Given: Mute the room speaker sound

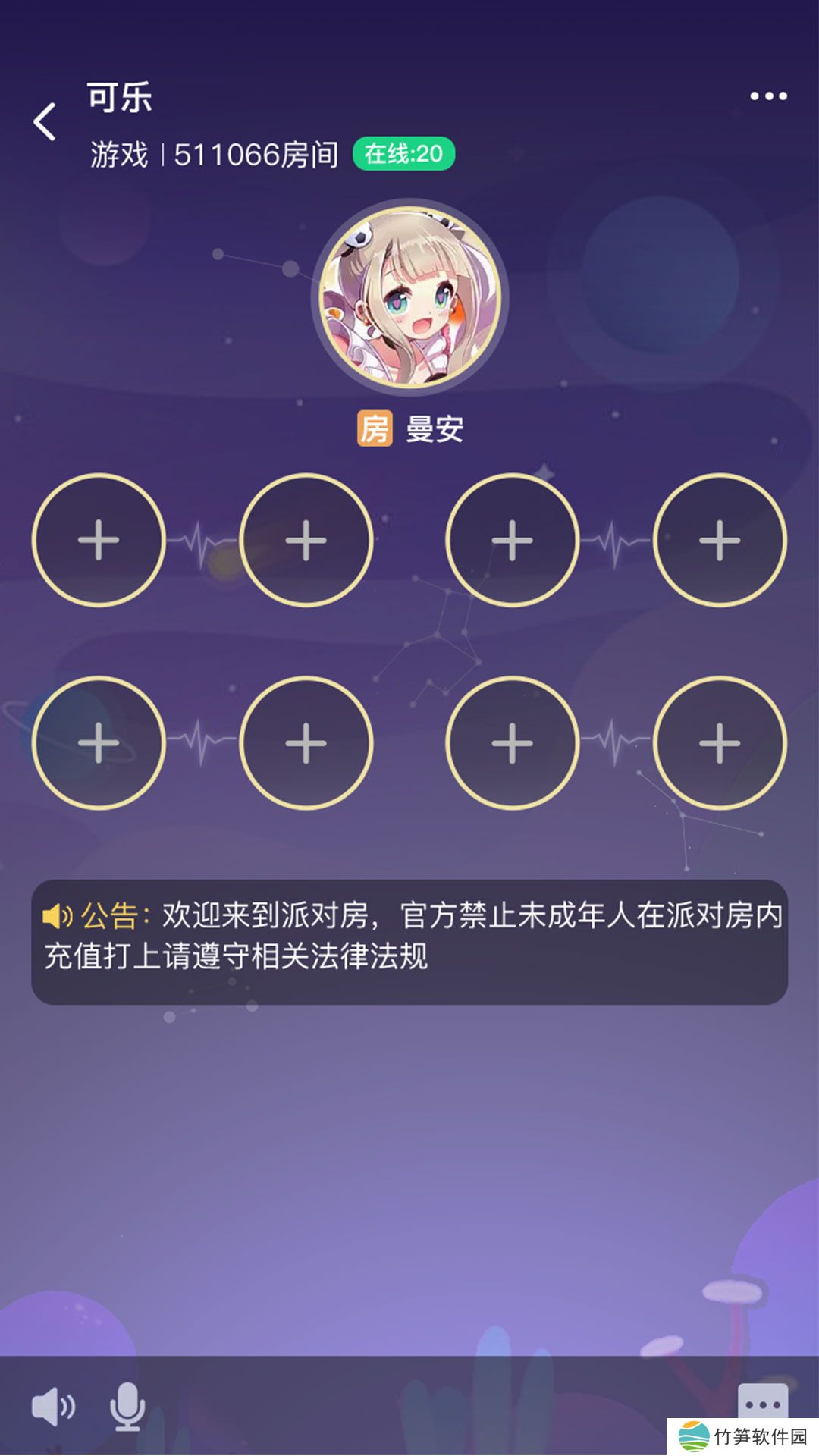Looking at the screenshot, I should pyautogui.click(x=52, y=1407).
